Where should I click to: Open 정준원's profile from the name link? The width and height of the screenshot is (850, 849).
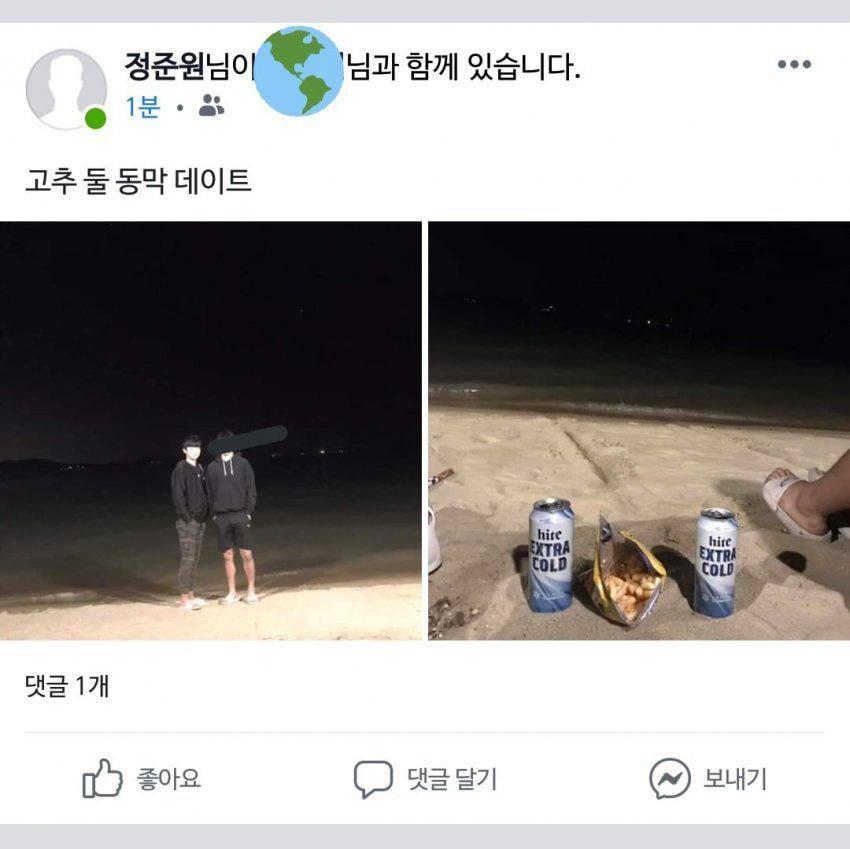[164, 67]
